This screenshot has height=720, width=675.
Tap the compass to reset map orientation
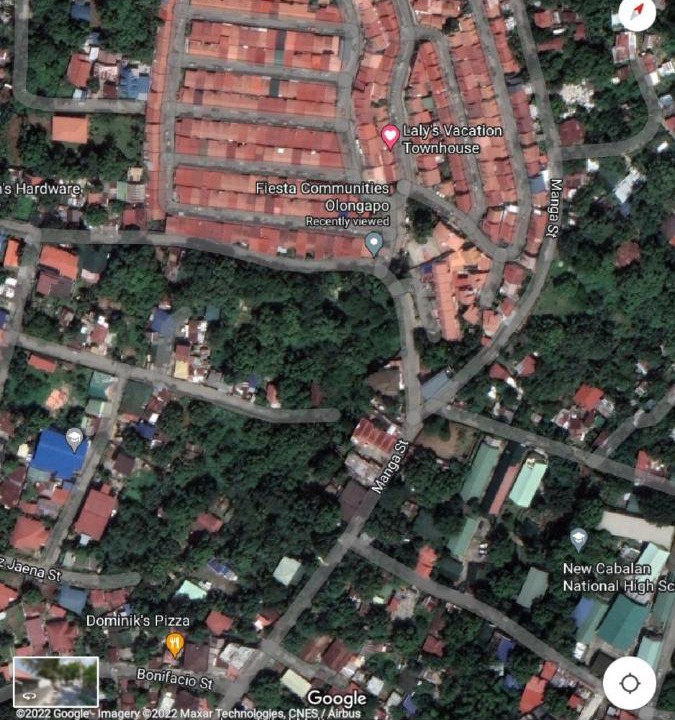(636, 14)
